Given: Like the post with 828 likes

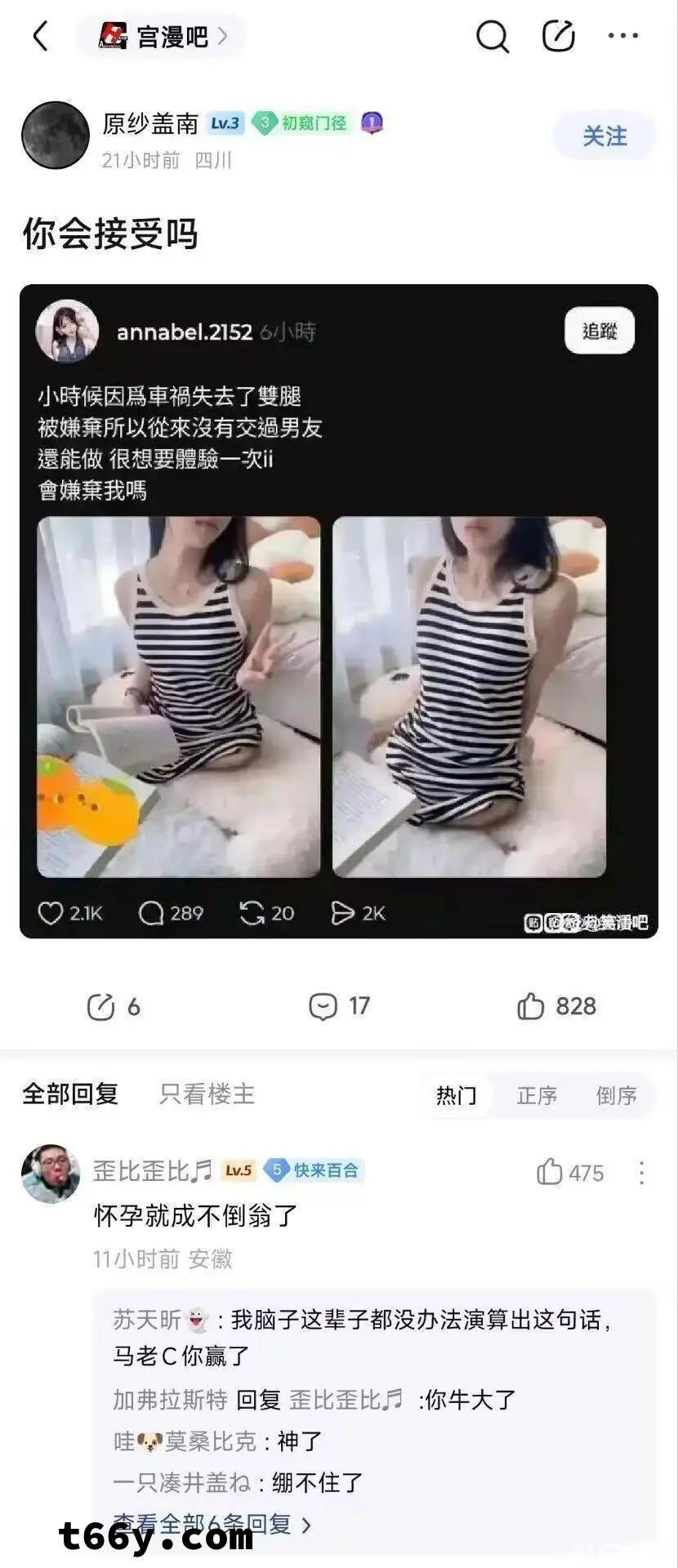Looking at the screenshot, I should point(556,1006).
